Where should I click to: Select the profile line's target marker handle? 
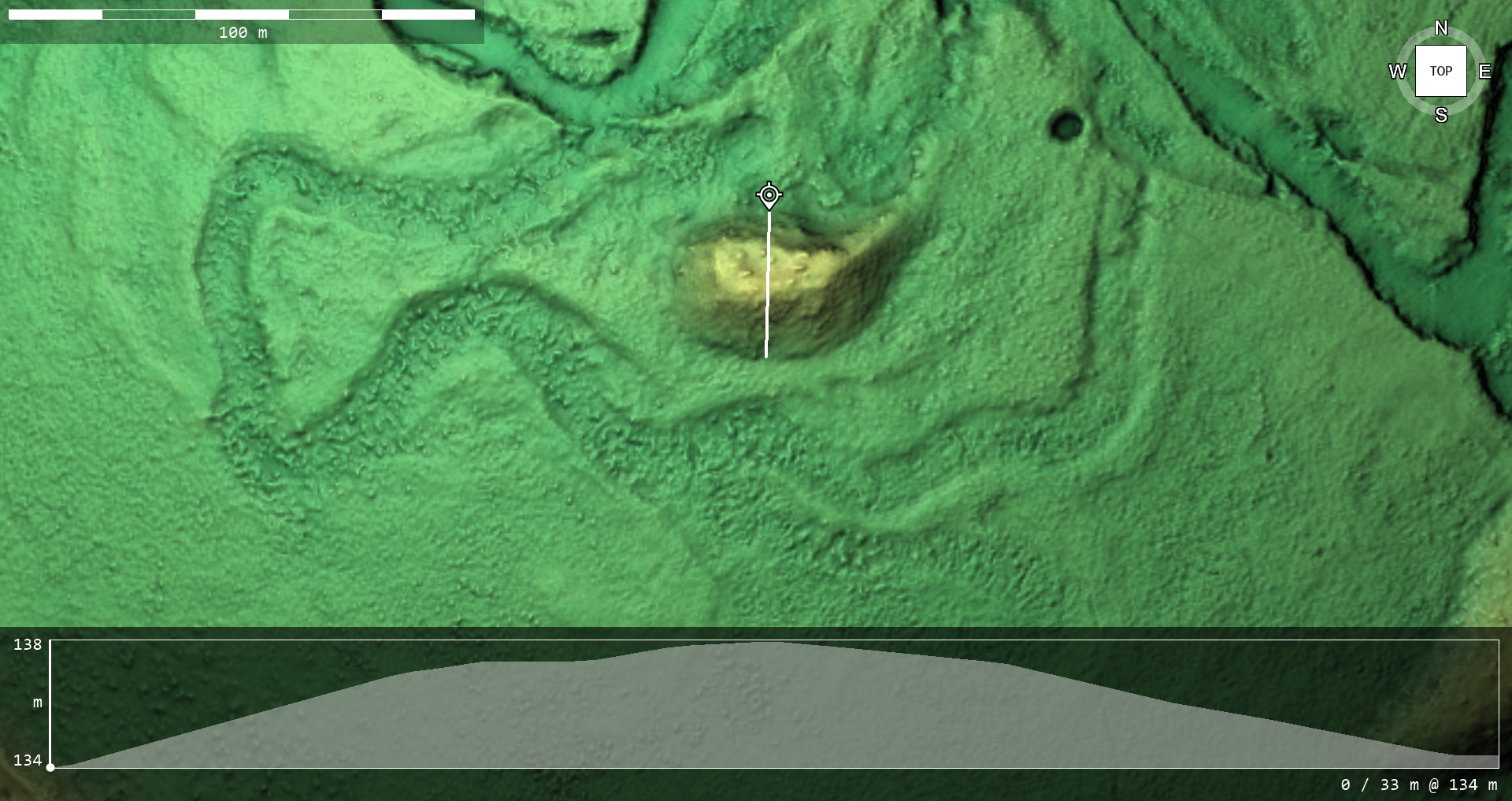(x=769, y=195)
